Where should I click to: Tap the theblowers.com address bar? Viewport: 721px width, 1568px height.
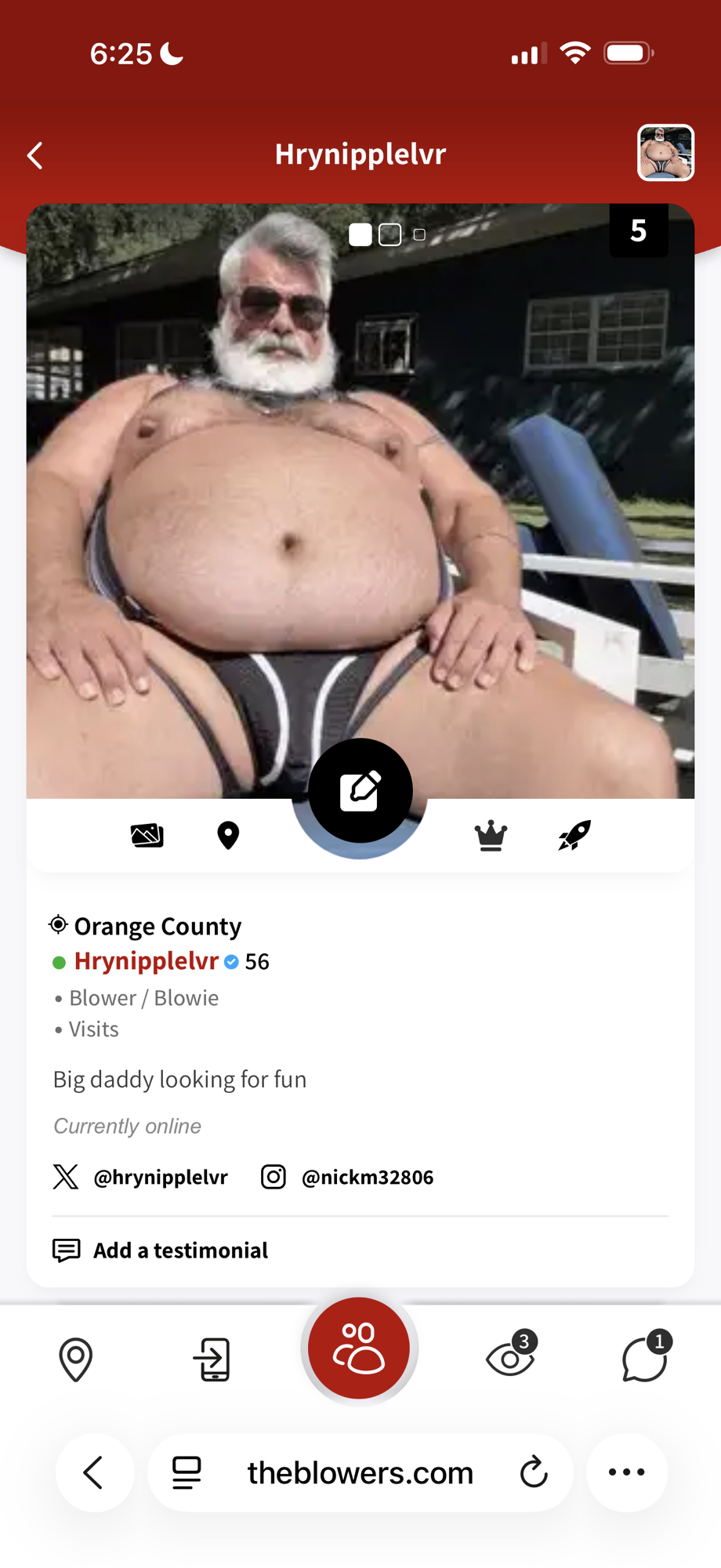point(360,1472)
